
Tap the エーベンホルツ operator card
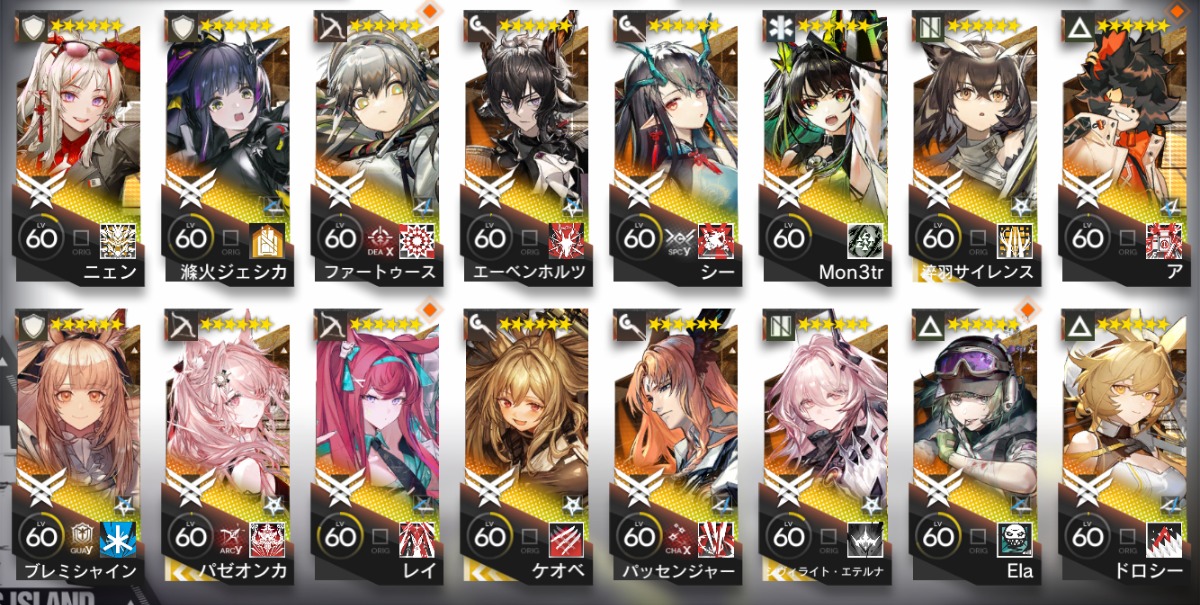(x=528, y=140)
